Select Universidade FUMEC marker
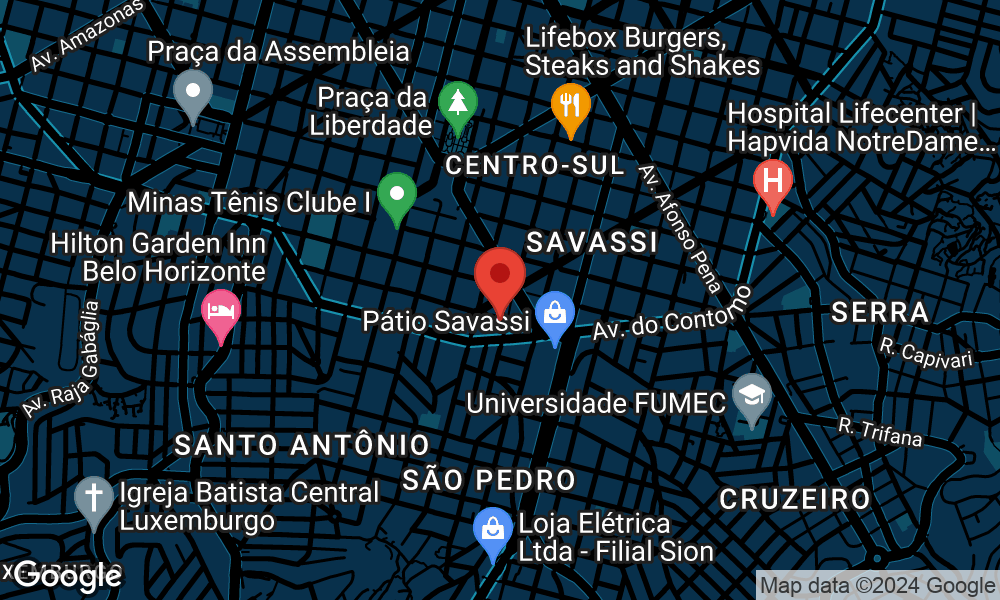The width and height of the screenshot is (1000, 600). pos(749,395)
